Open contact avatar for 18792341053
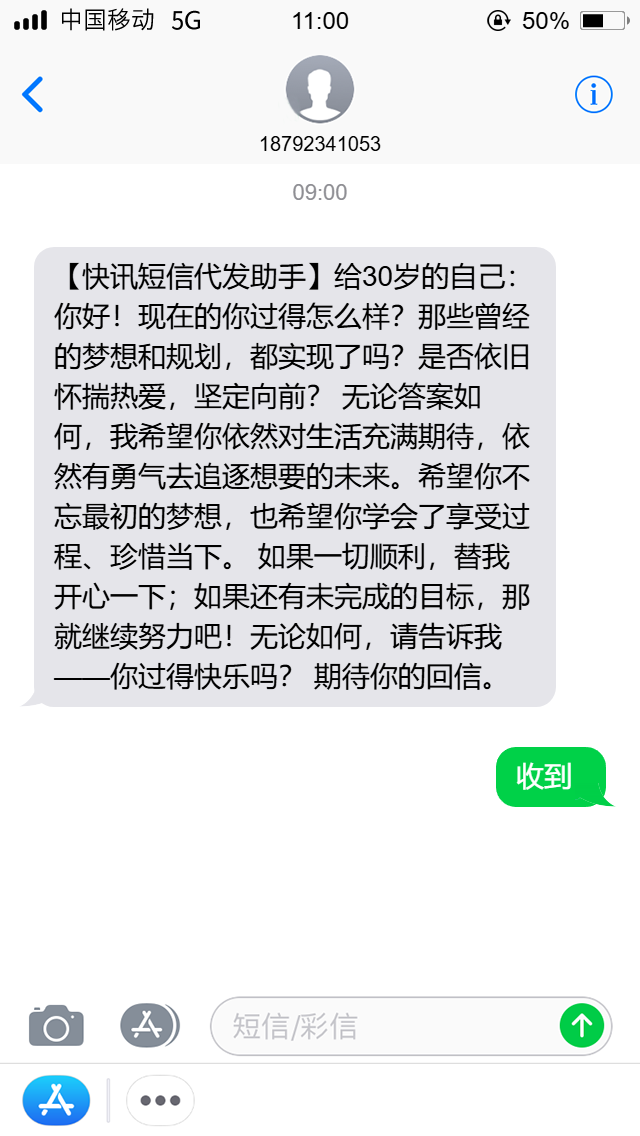The height and width of the screenshot is (1136, 640). pos(320,89)
